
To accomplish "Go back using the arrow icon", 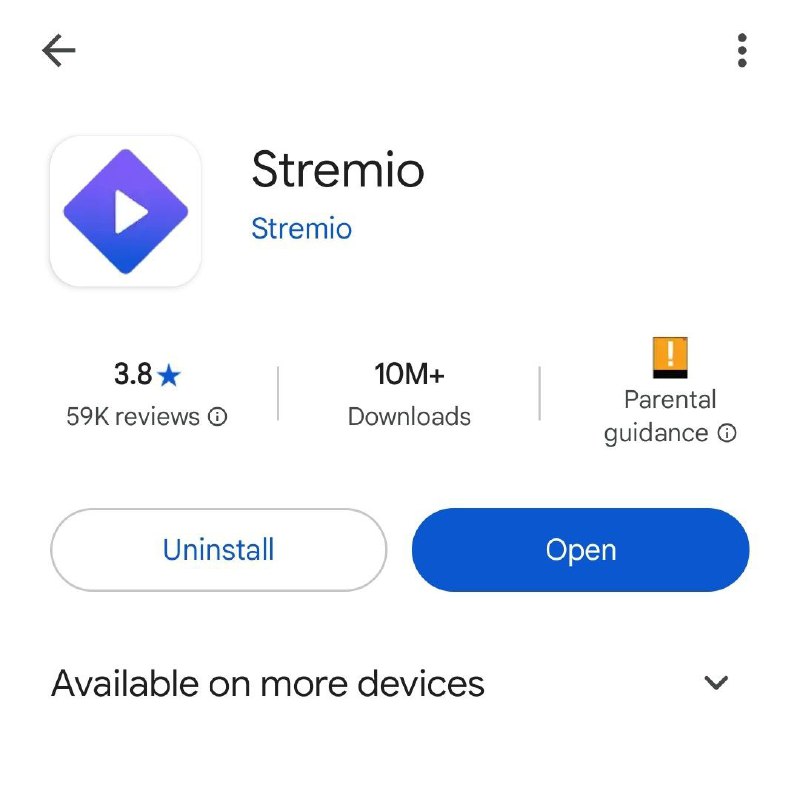I will coord(59,51).
